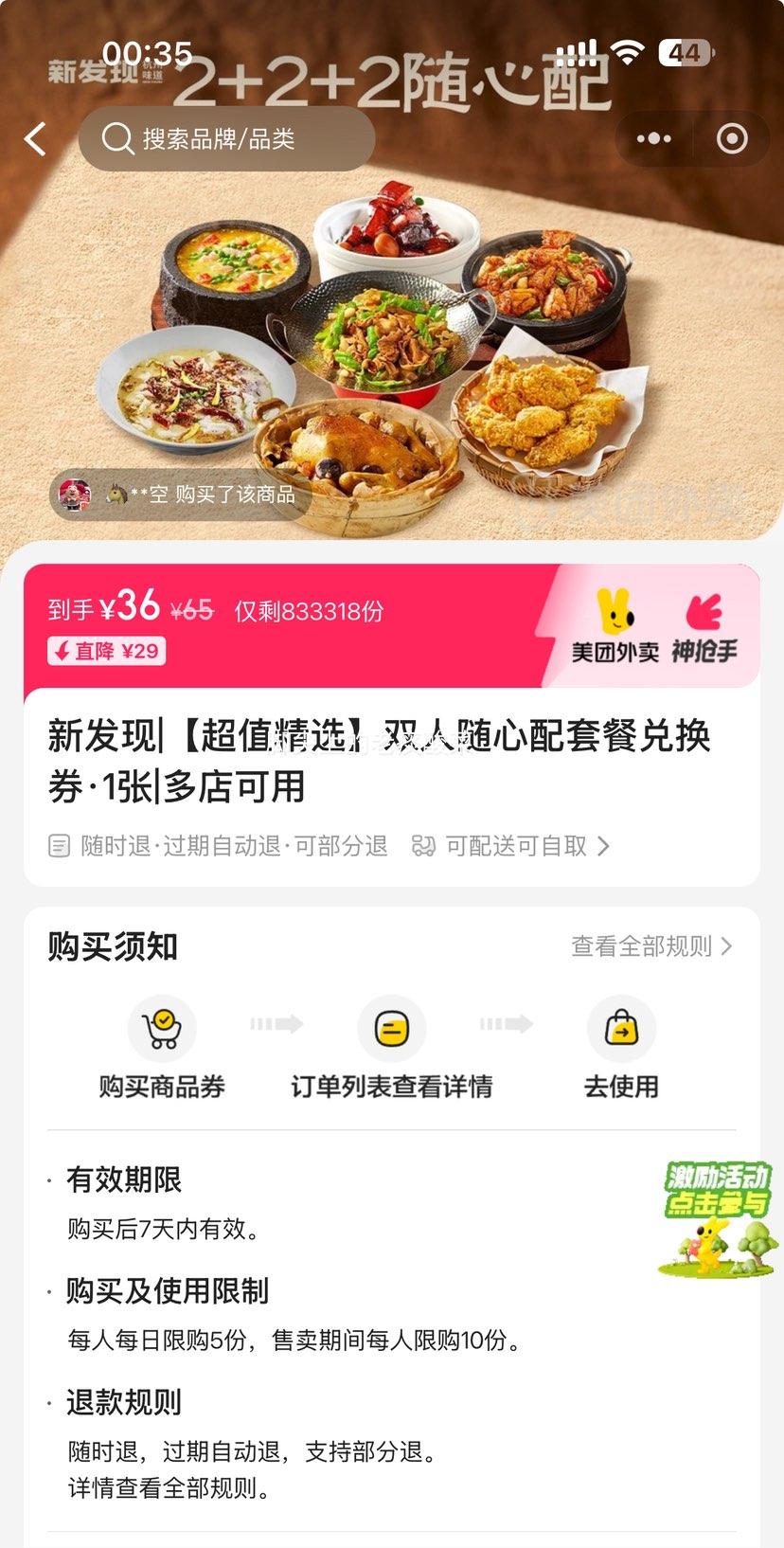Viewport: 784px width, 1548px height.
Task: Click the 去使用 shopping bag icon
Action: point(621,1028)
